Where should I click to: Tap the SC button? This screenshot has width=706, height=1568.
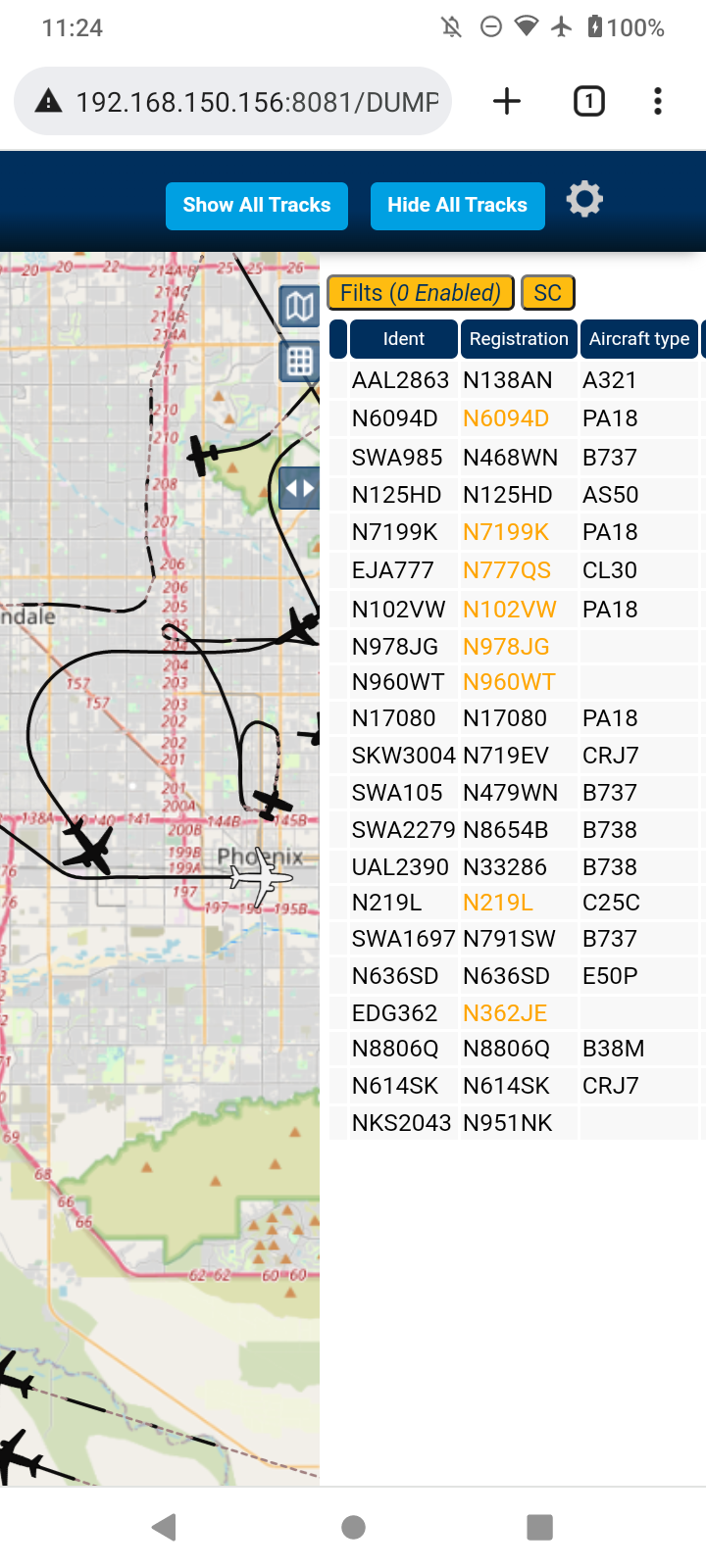click(548, 293)
